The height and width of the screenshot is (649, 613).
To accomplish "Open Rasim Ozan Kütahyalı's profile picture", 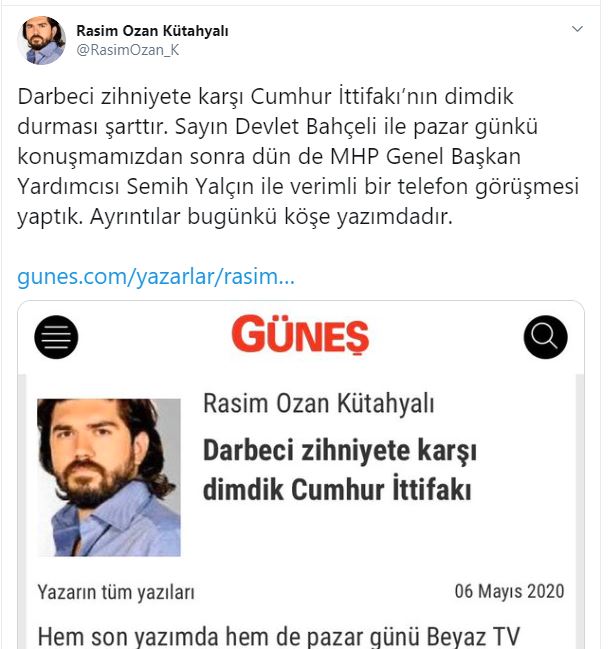I will 42,41.
